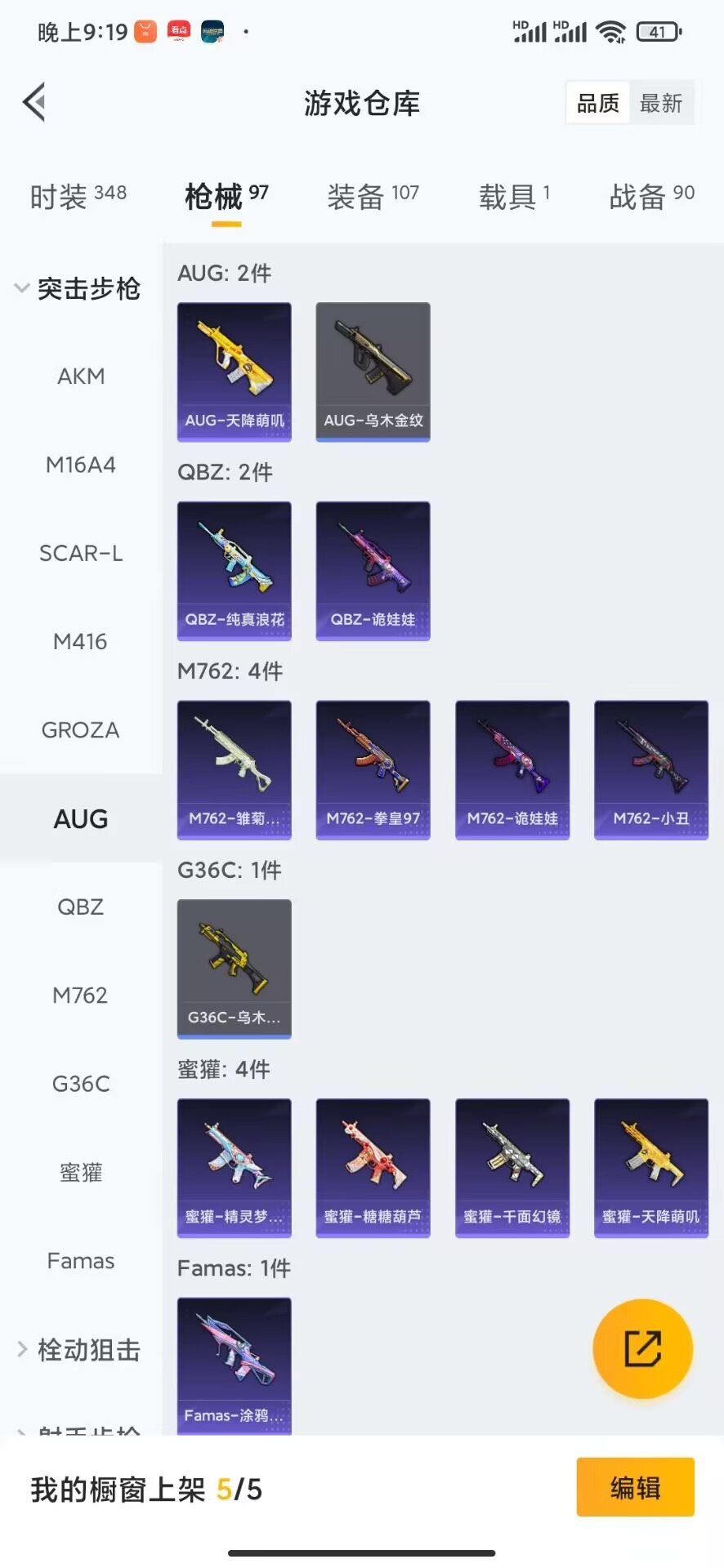The width and height of the screenshot is (724, 1568).
Task: Switch to the 装备 tab
Action: click(373, 196)
